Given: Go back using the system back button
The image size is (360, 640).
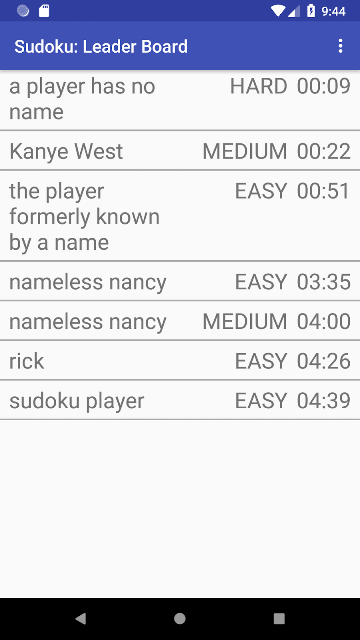Looking at the screenshot, I should 81,619.
